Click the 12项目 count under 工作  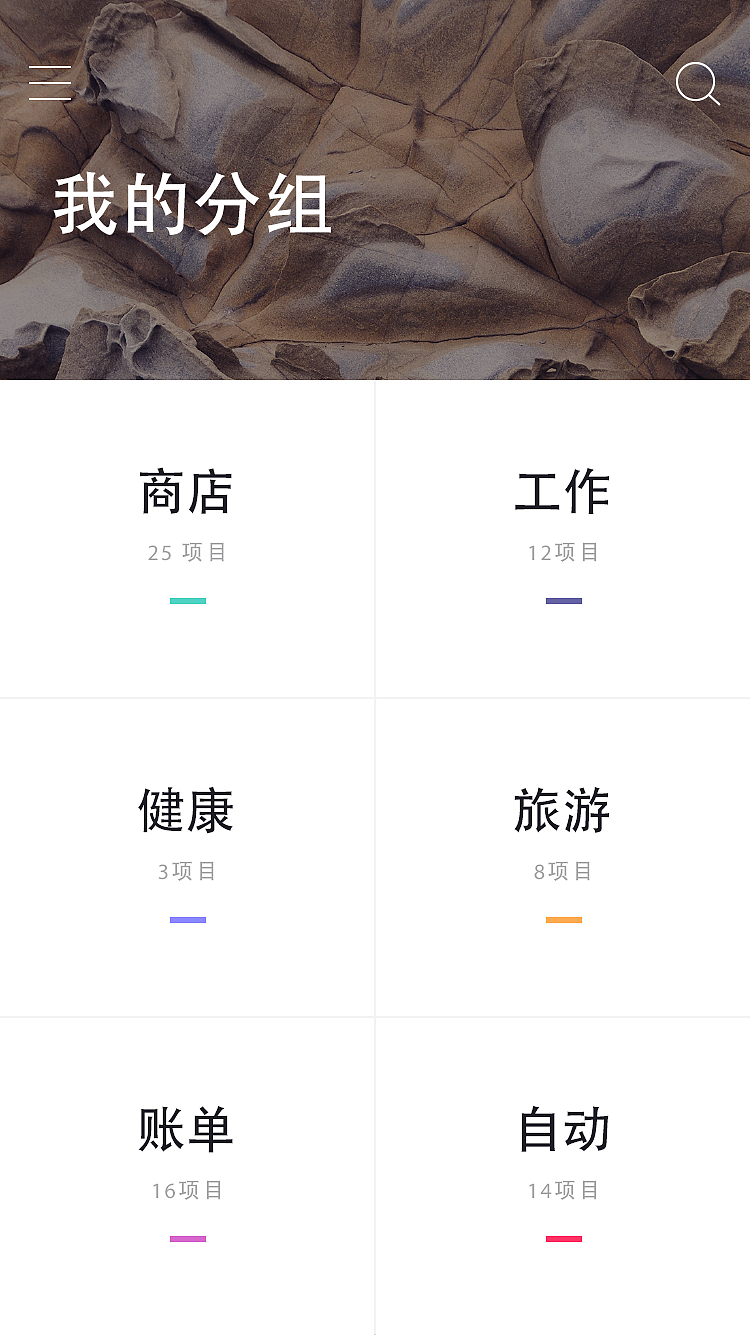pos(563,553)
